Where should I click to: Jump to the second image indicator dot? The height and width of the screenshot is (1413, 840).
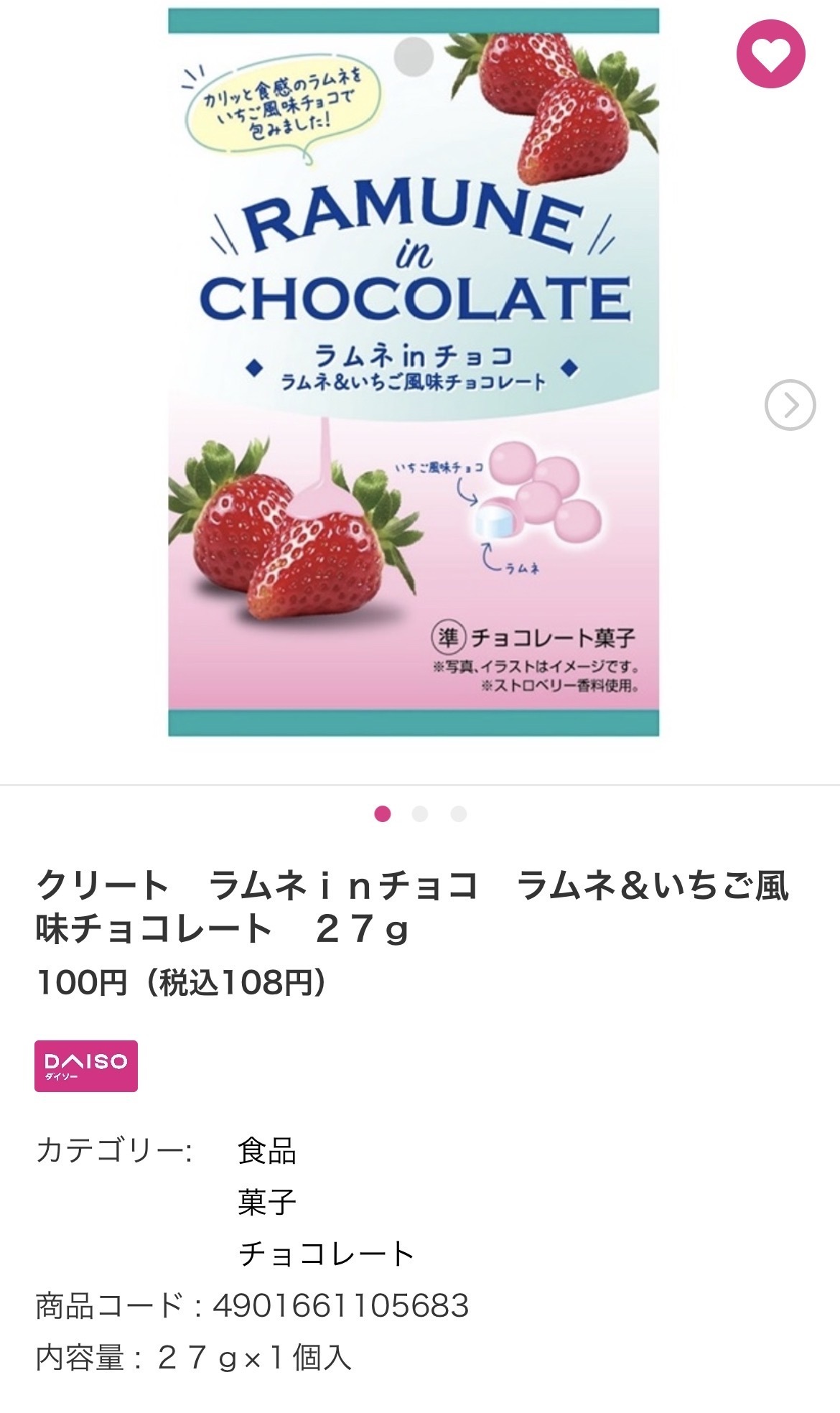pyautogui.click(x=421, y=813)
